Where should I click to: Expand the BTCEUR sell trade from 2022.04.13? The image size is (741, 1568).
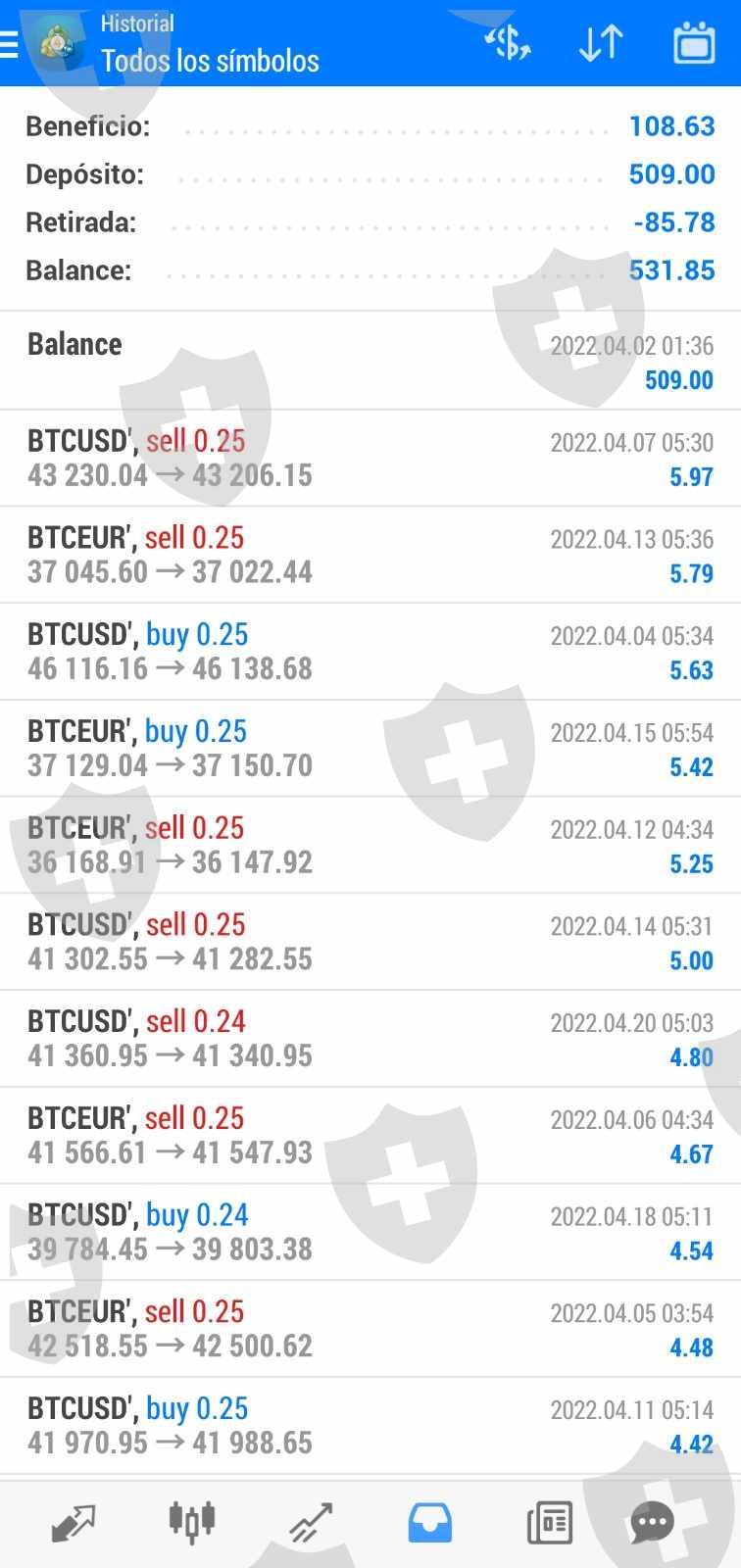click(370, 555)
